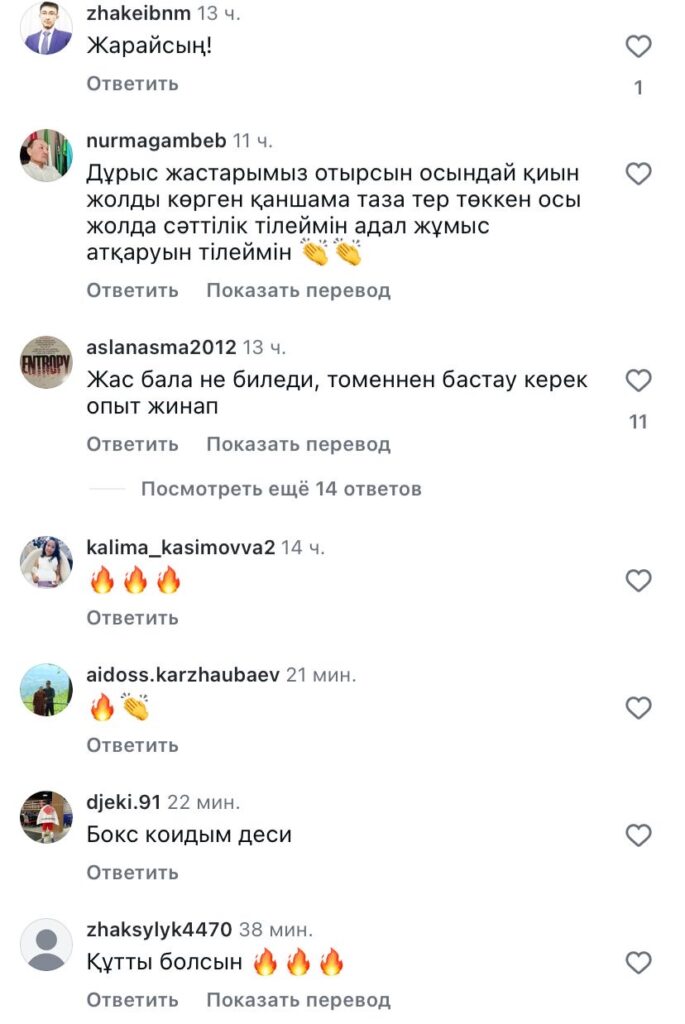685x1024 pixels.
Task: Like nurmagambeb's comment
Action: 638,174
